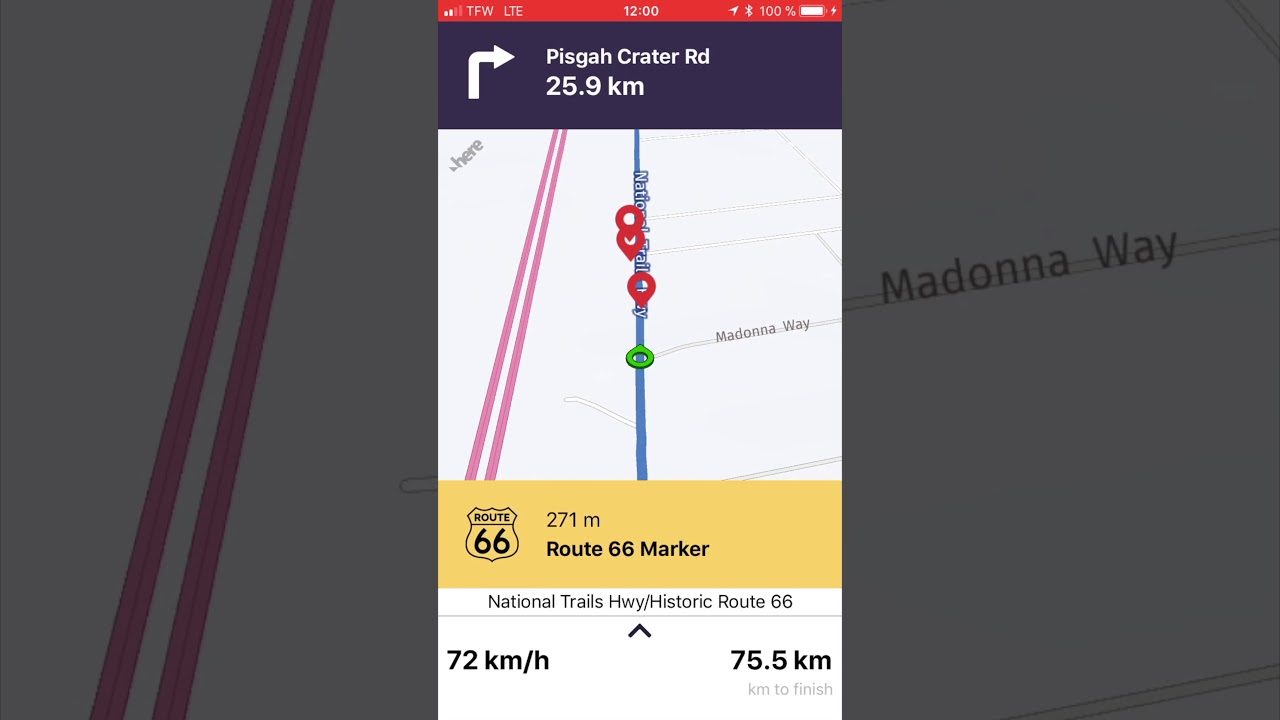Screen dimensions: 1280x720
Task: Expand the trip info panel chevron
Action: click(640, 631)
